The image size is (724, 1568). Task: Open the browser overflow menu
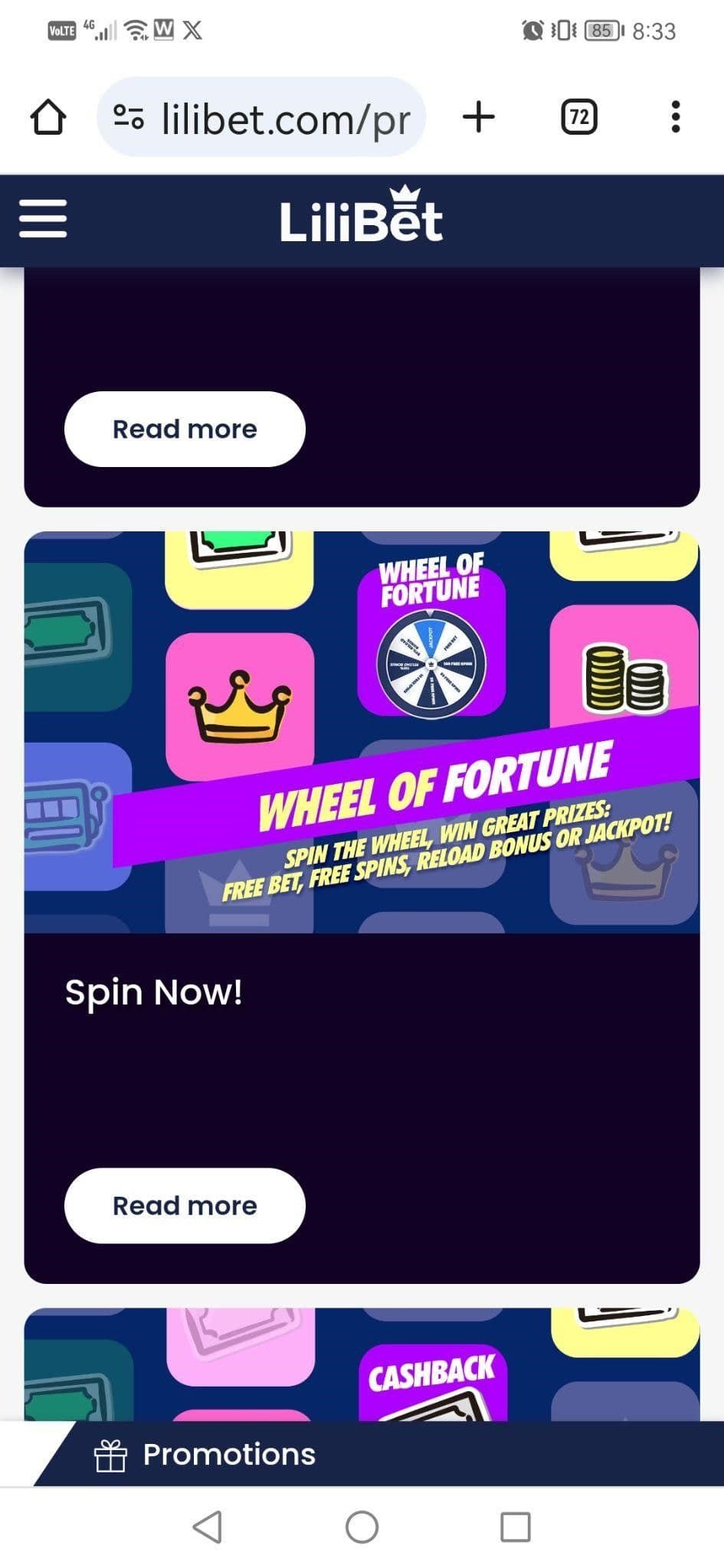pos(675,117)
